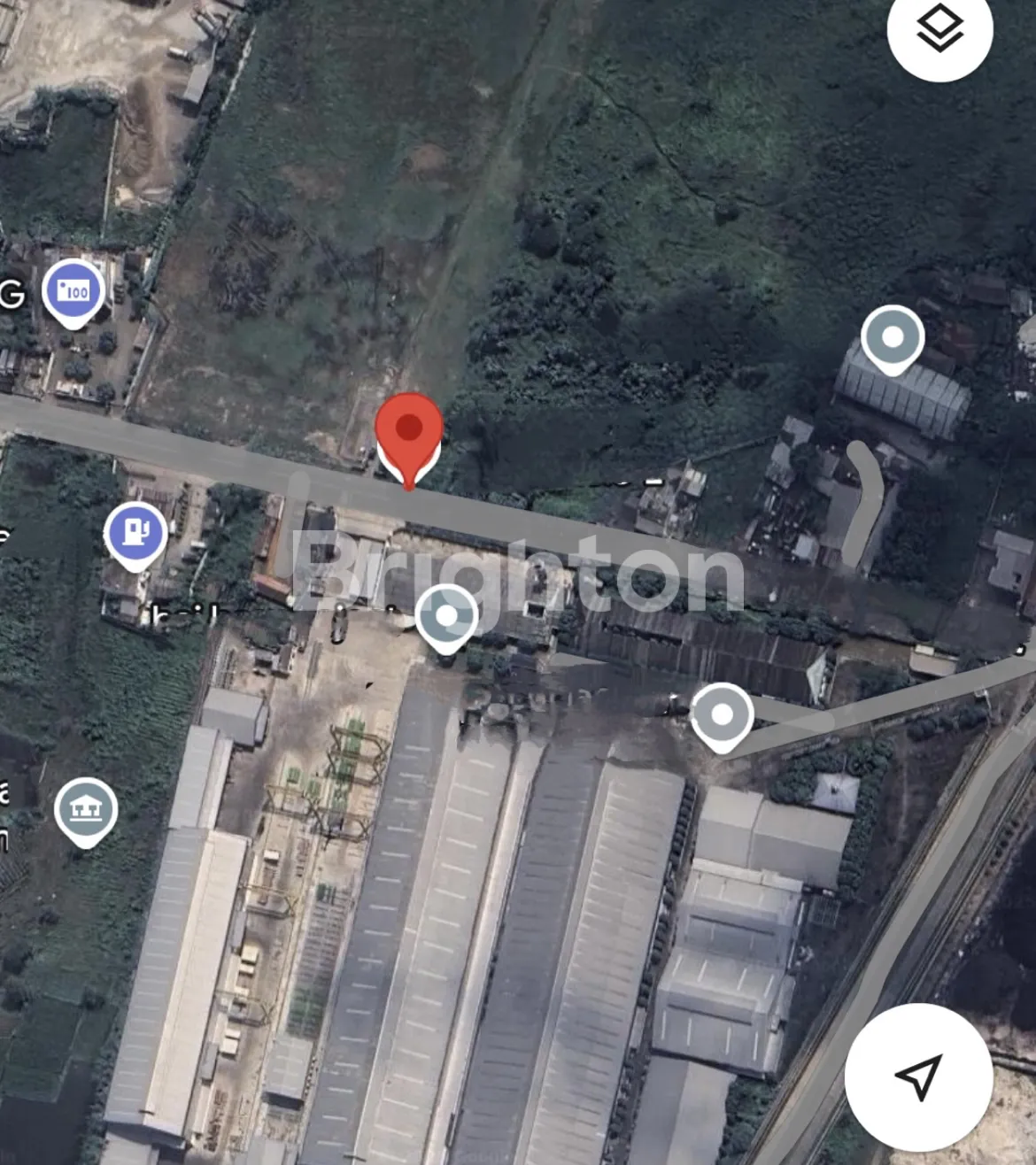This screenshot has width=1036, height=1165.
Task: Center the map on my location
Action: tap(918, 1076)
